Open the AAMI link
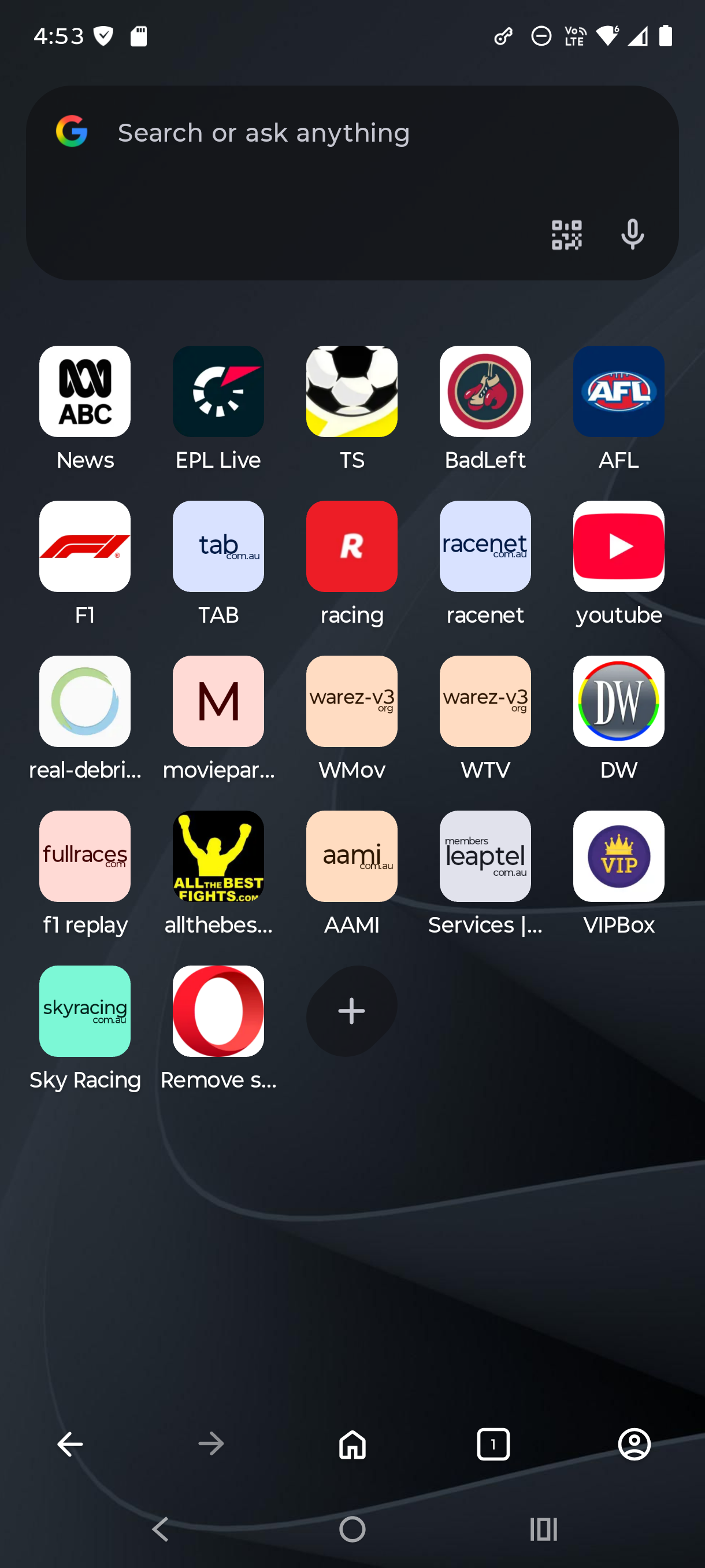 tap(351, 856)
